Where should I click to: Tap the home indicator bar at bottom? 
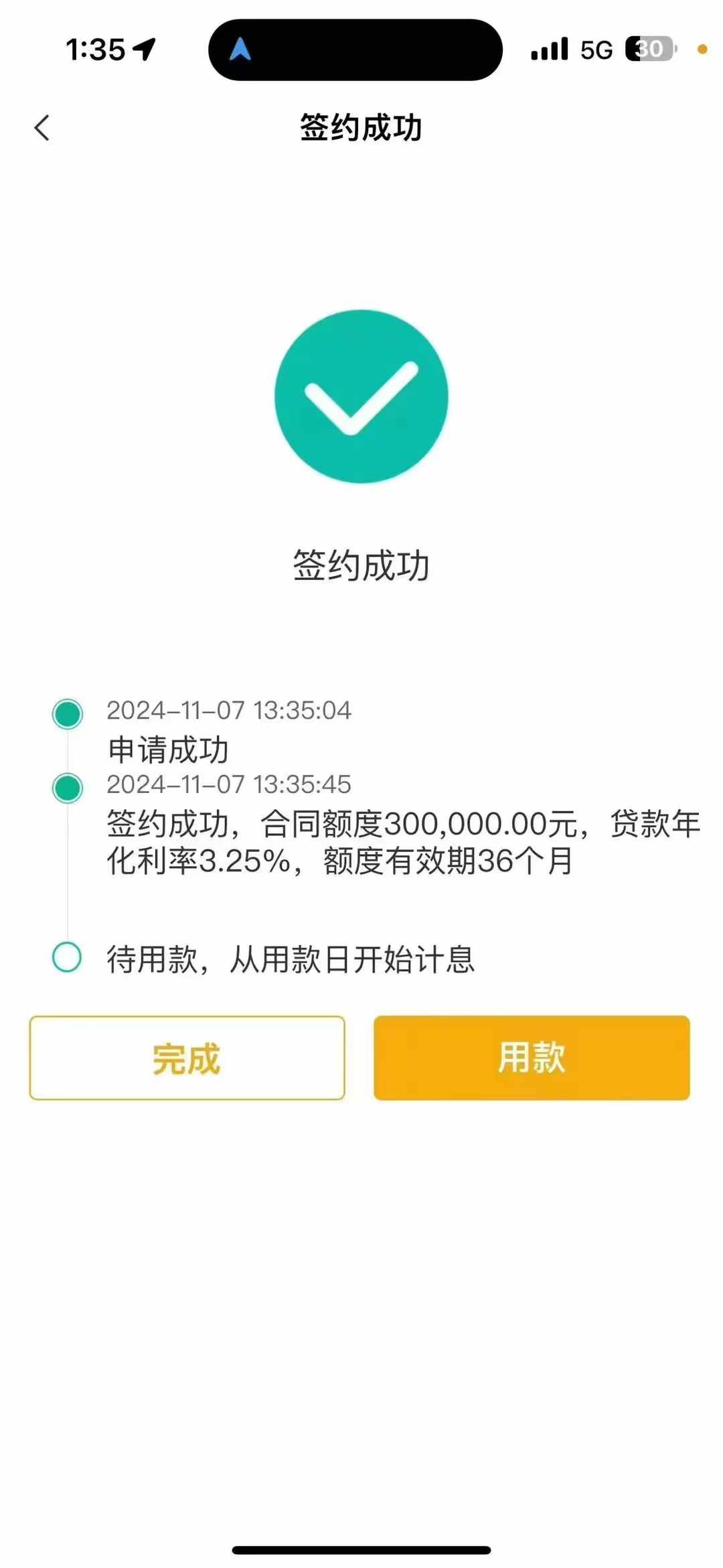pos(361,1551)
